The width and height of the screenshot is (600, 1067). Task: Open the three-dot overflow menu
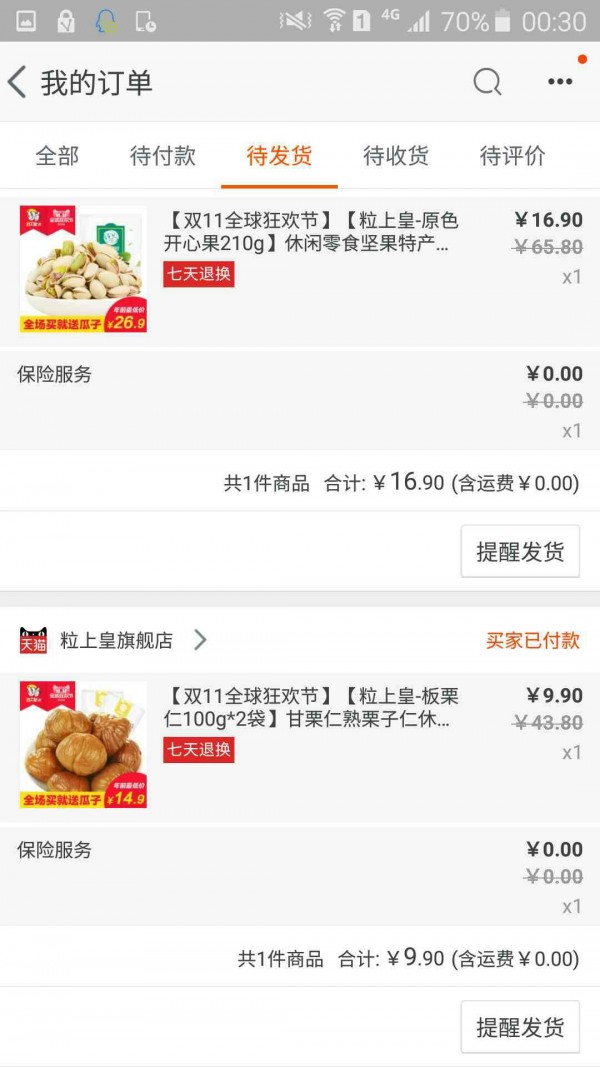[x=560, y=82]
